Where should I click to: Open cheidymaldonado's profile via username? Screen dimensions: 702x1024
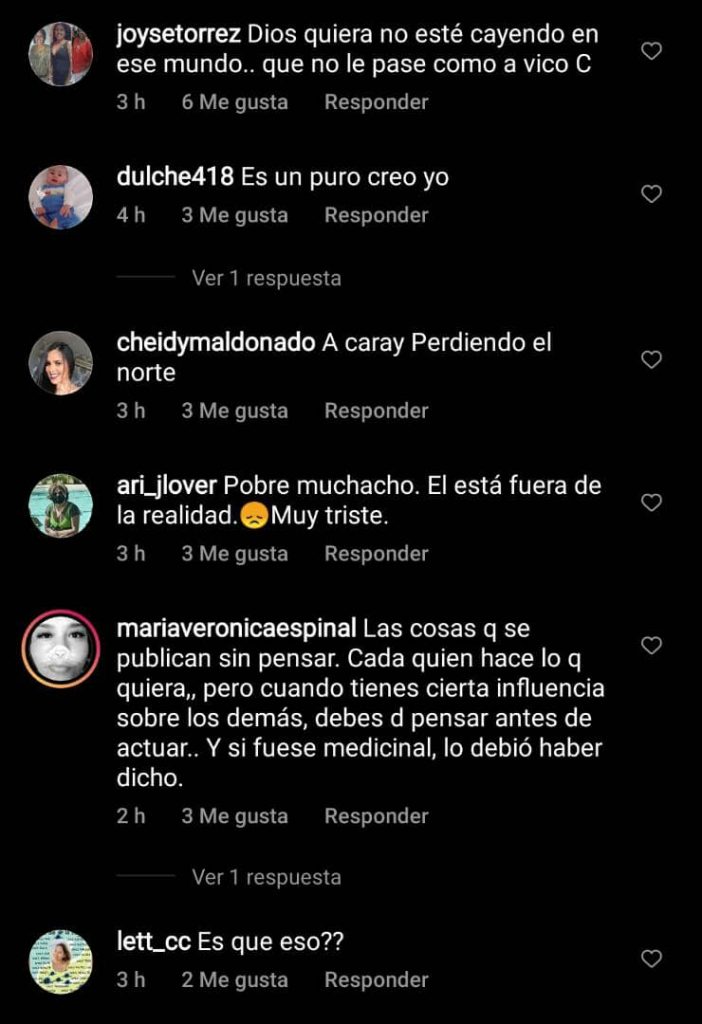[x=216, y=343]
